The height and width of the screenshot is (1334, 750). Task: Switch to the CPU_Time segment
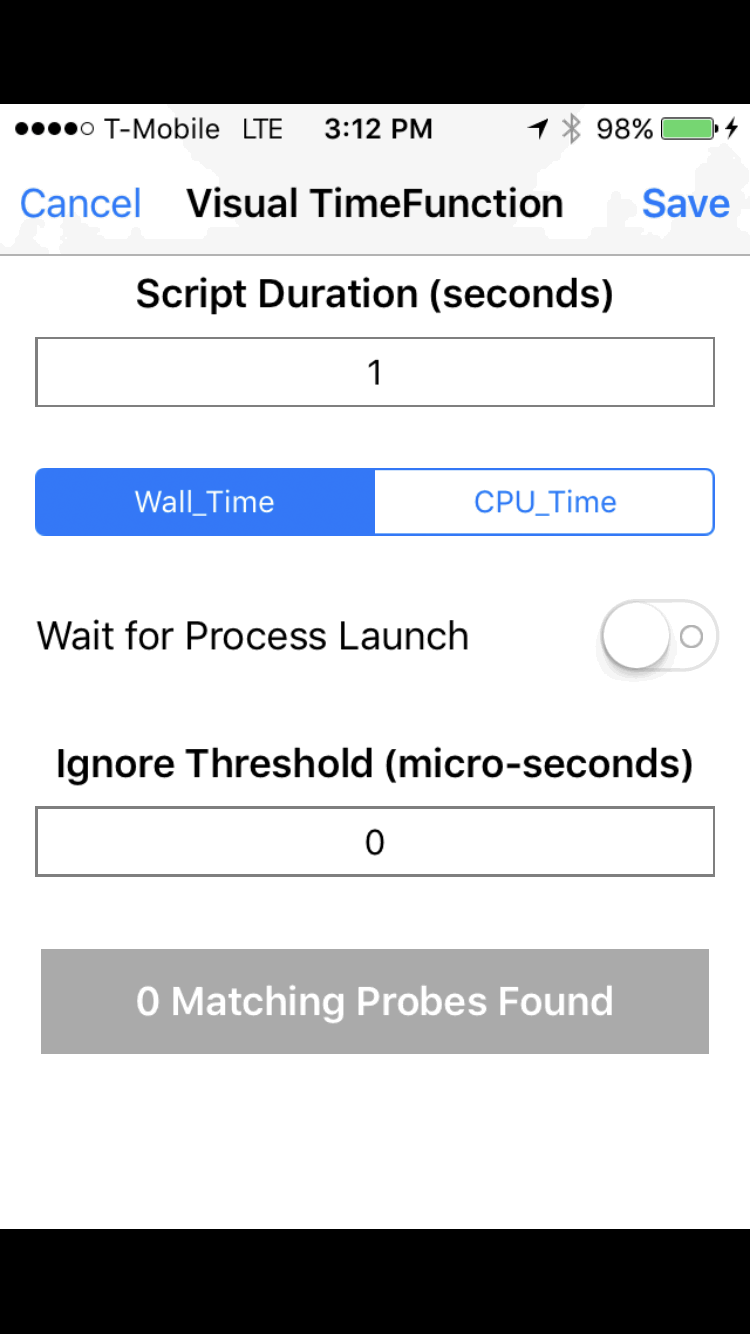pyautogui.click(x=545, y=502)
